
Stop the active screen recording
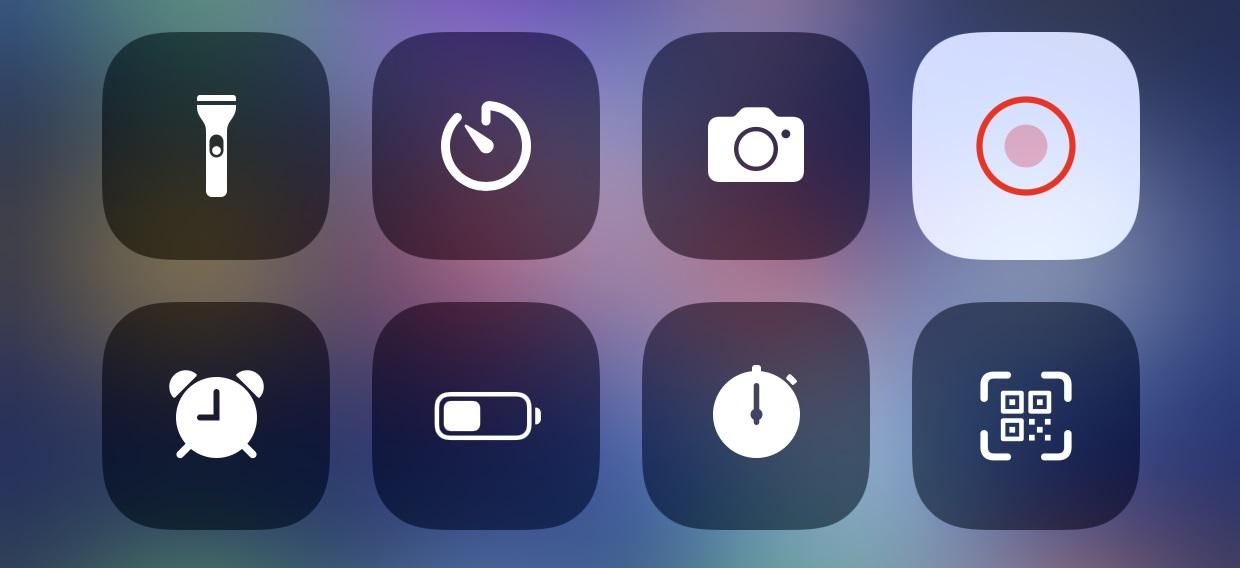click(x=1026, y=146)
